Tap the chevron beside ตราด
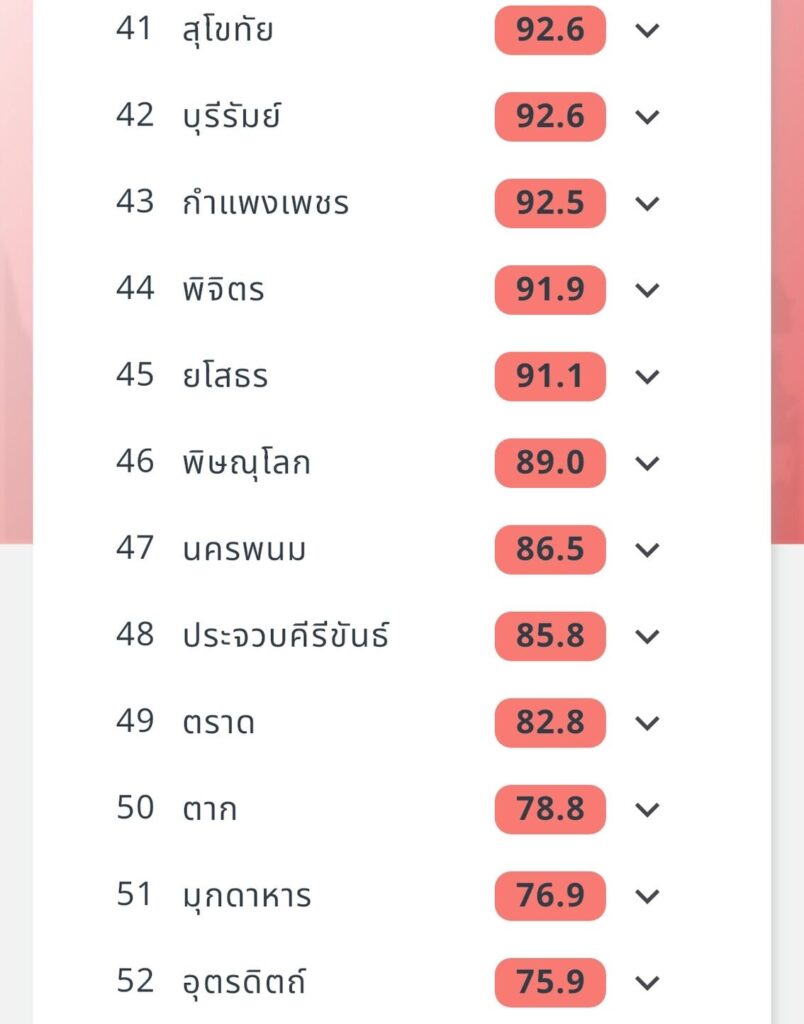 (x=648, y=723)
